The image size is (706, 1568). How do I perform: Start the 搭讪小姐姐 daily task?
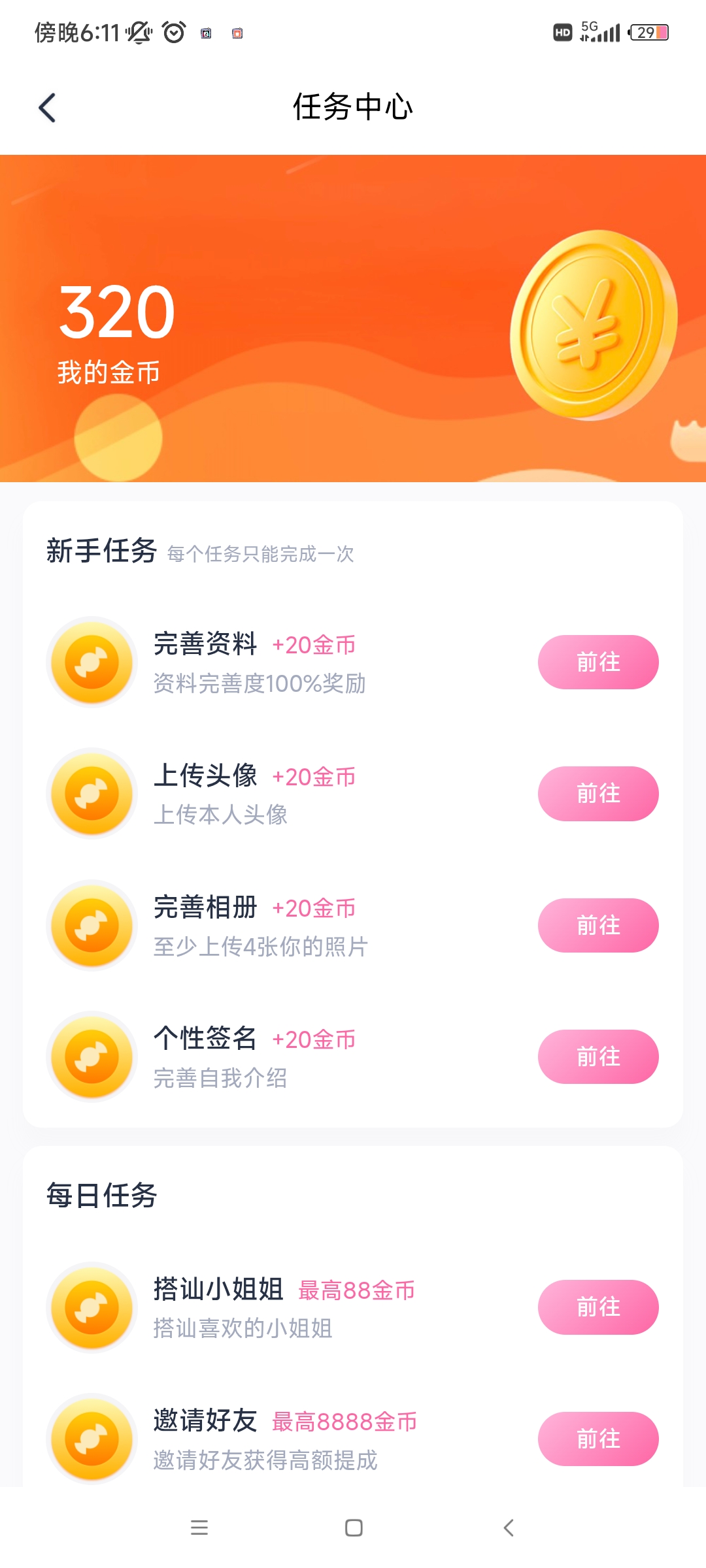(x=597, y=1307)
